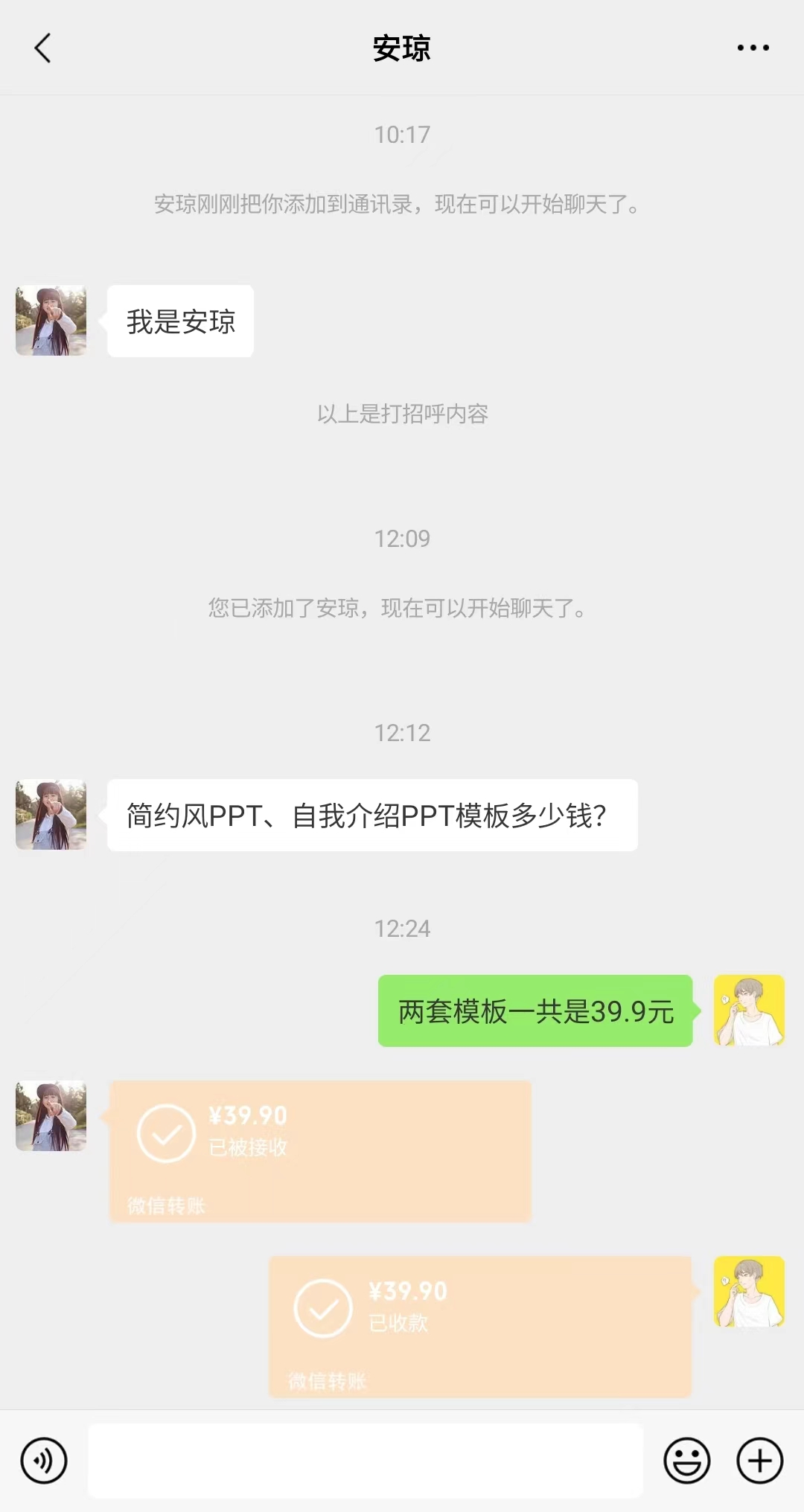The image size is (804, 1512).
Task: View 安琼's profile from the 我是安琼 message
Action: click(x=51, y=321)
